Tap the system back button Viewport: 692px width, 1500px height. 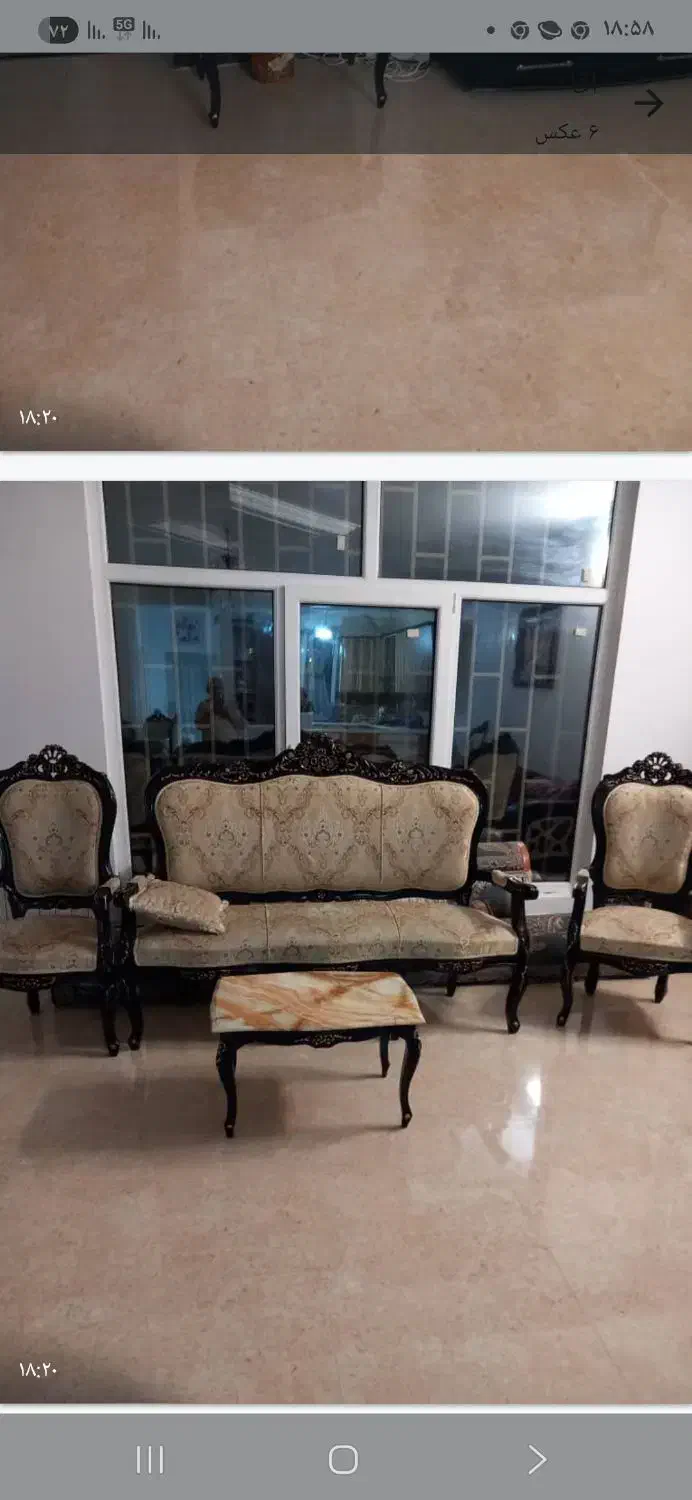[537, 1459]
